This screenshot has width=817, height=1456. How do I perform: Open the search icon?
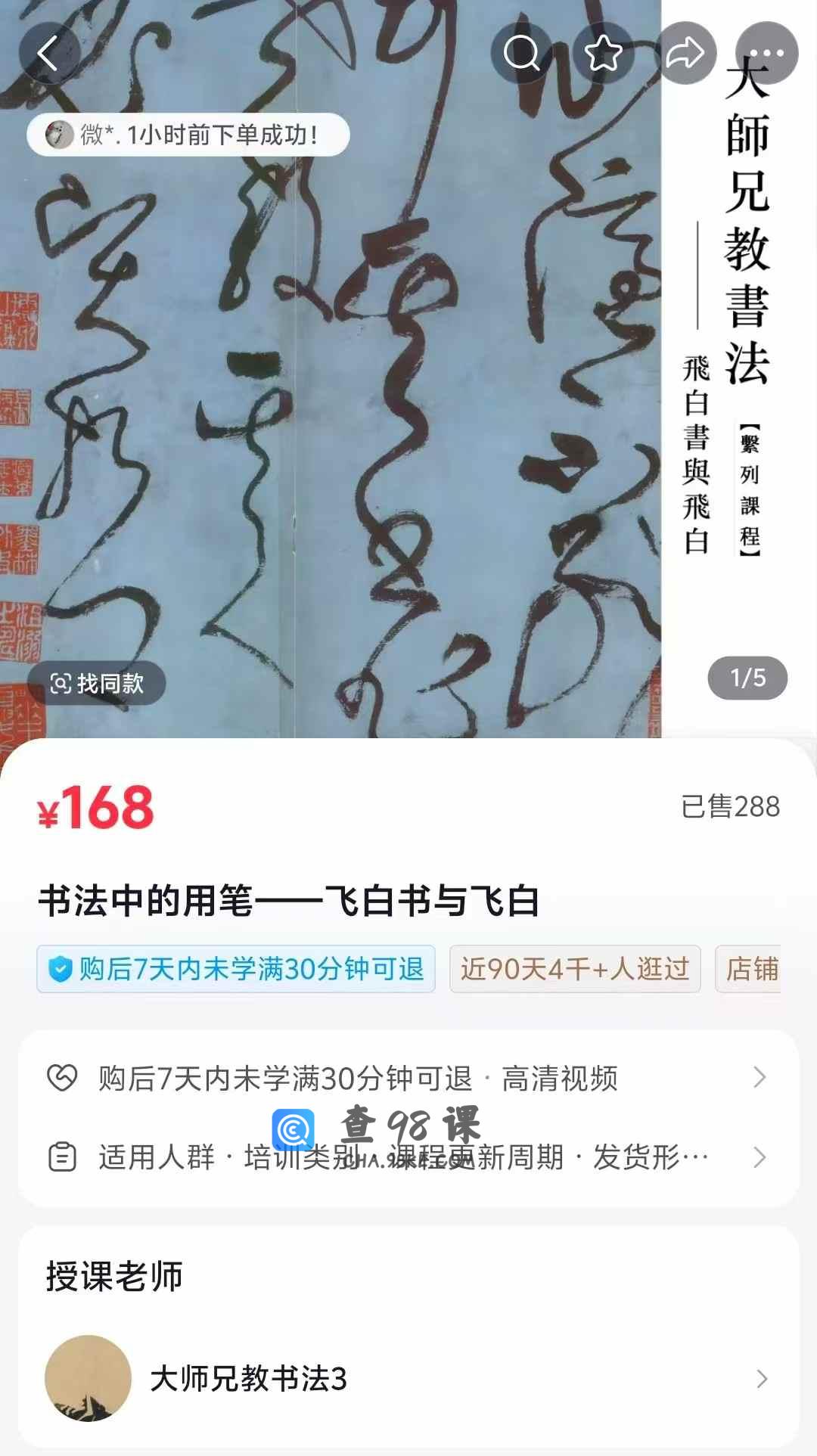[522, 54]
